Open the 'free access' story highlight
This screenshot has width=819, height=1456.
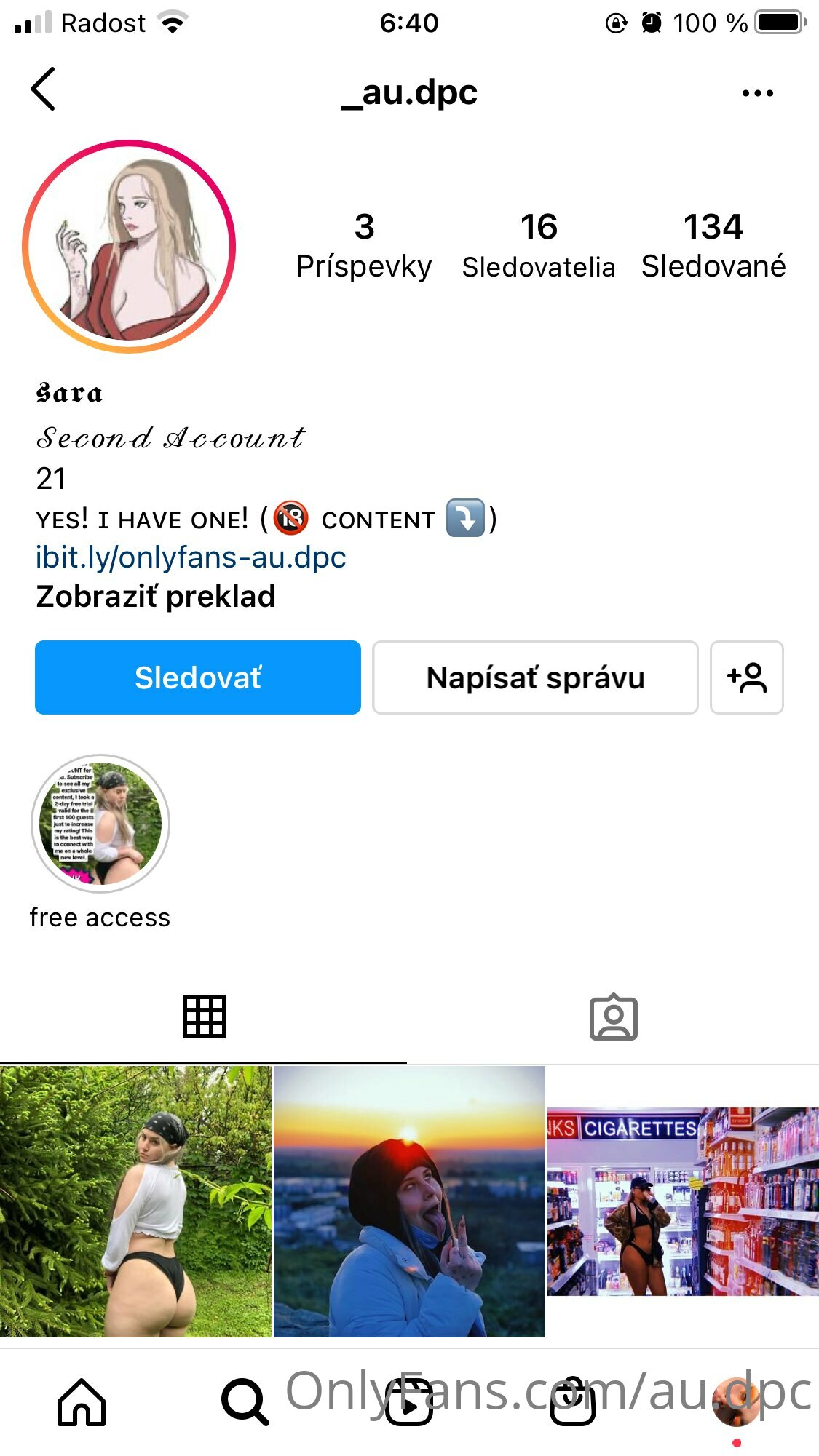(x=100, y=823)
